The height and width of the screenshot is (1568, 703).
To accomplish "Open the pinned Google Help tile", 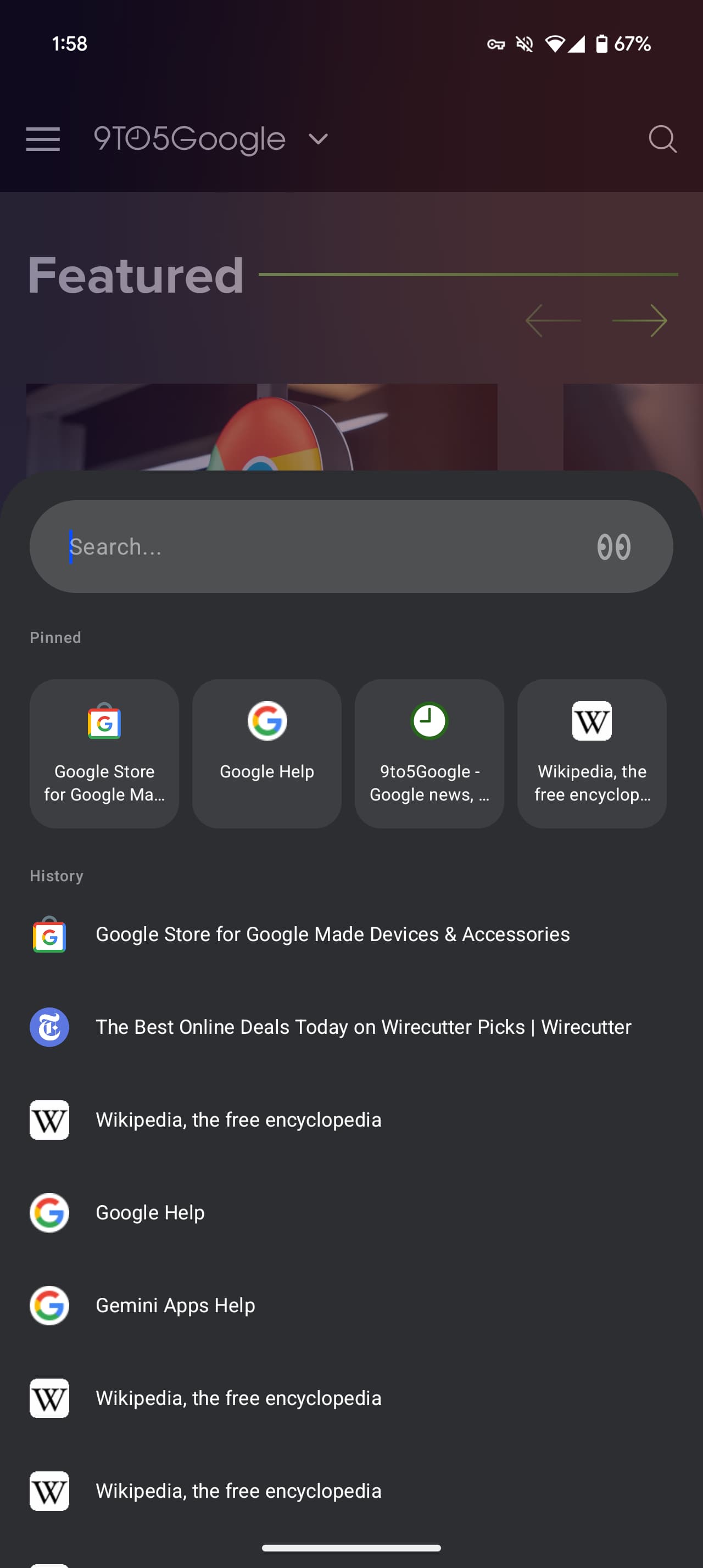I will tap(266, 754).
